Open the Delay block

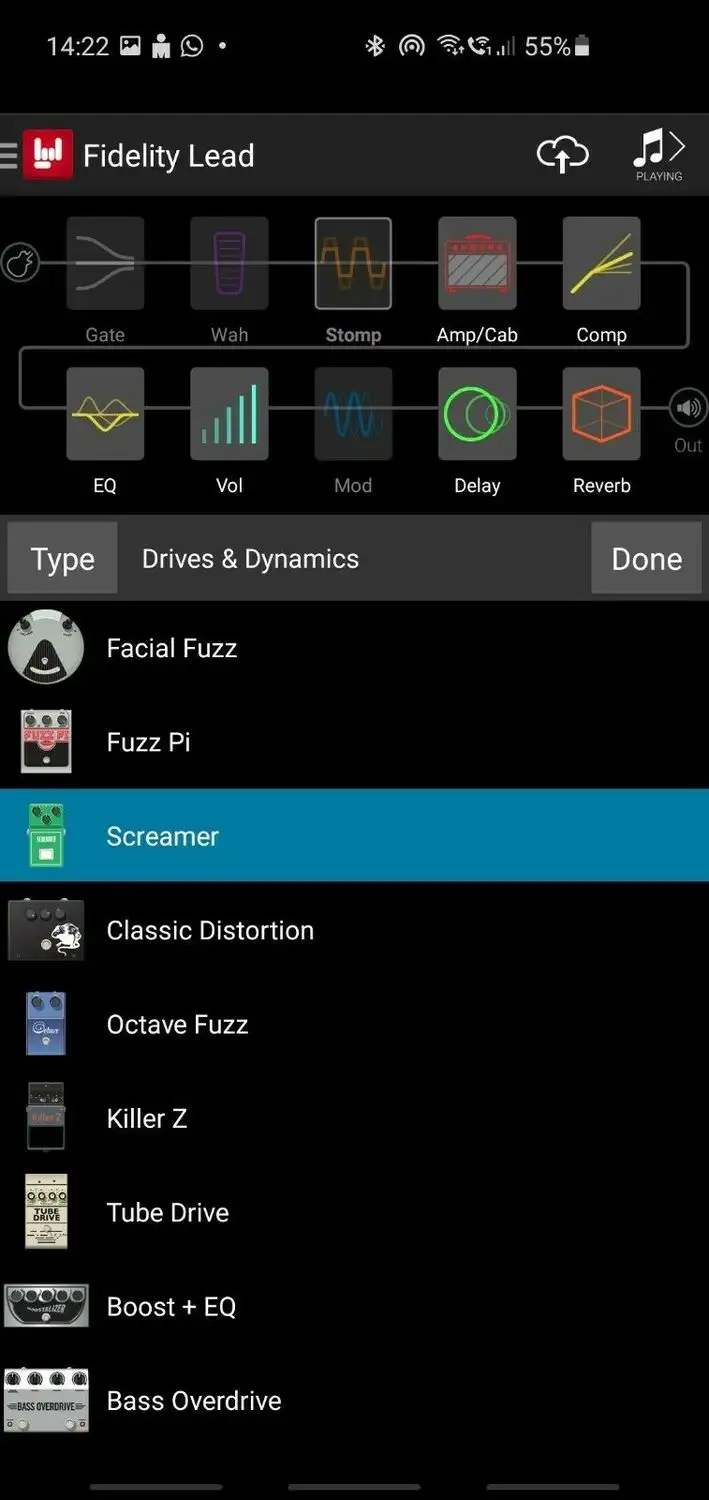[477, 414]
